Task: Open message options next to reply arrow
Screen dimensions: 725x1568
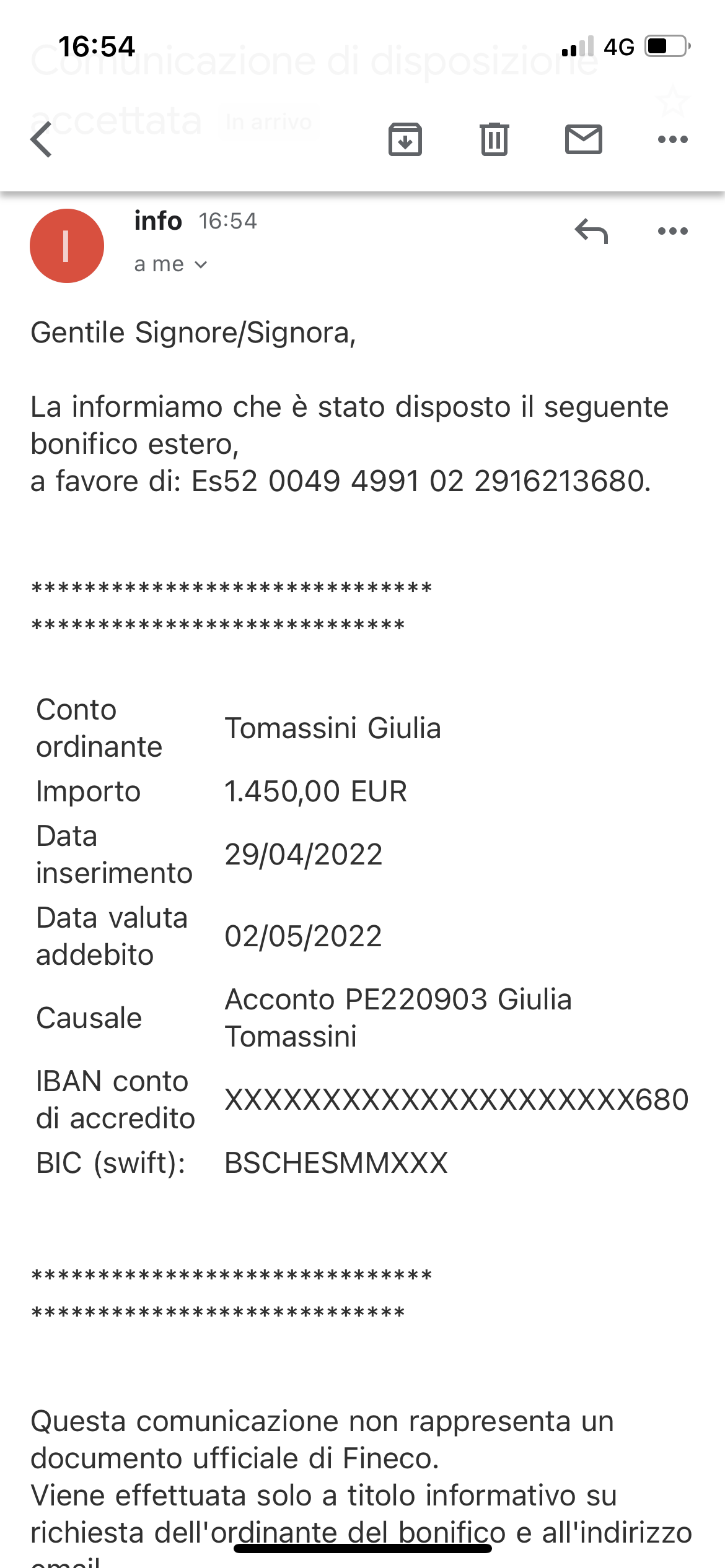Action: point(673,232)
